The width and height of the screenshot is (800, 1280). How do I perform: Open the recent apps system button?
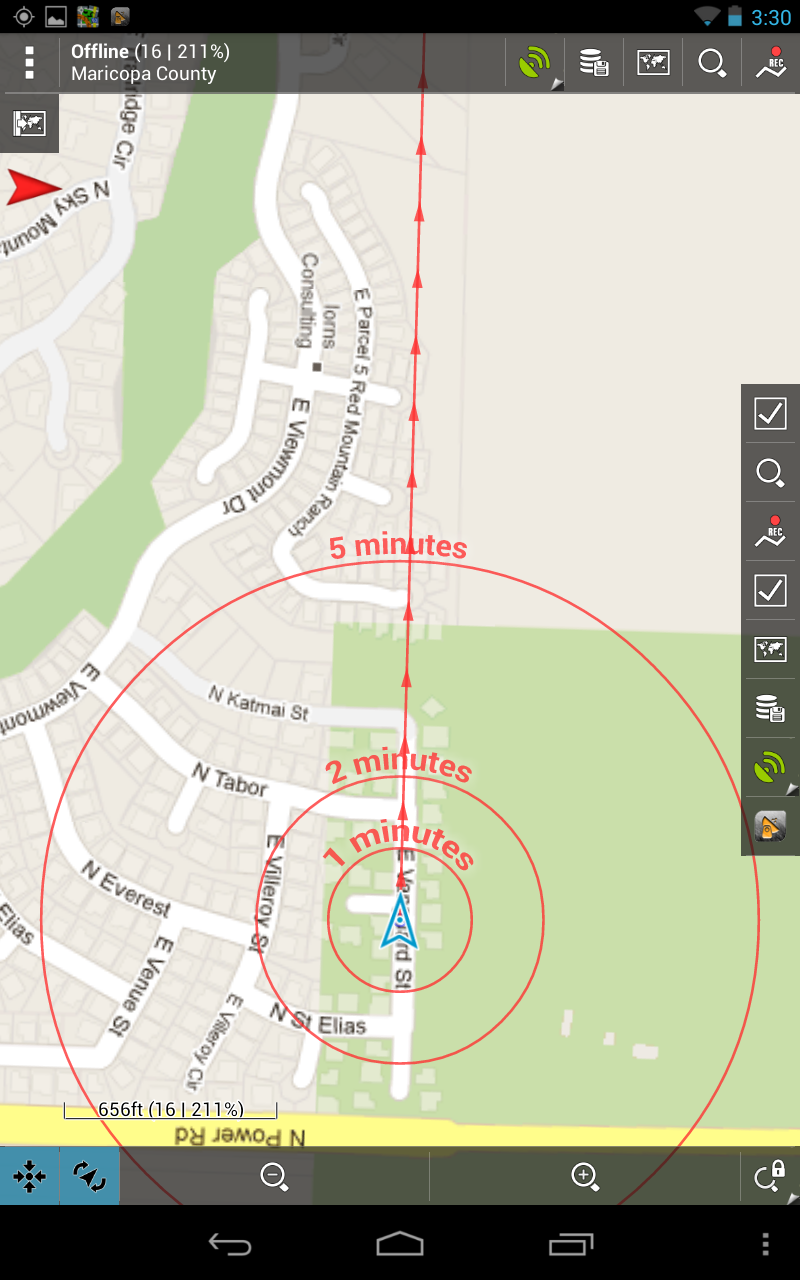point(571,1243)
